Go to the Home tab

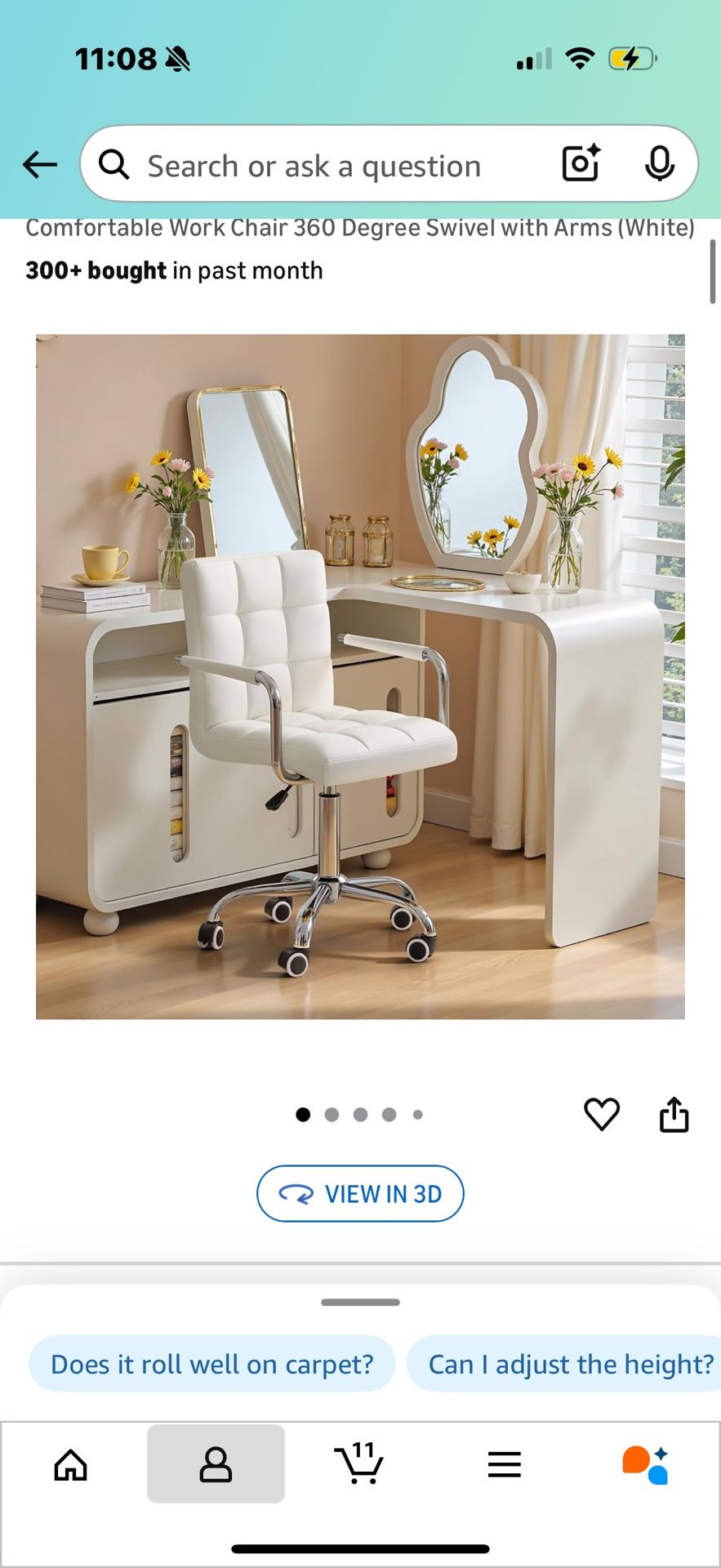[71, 1464]
